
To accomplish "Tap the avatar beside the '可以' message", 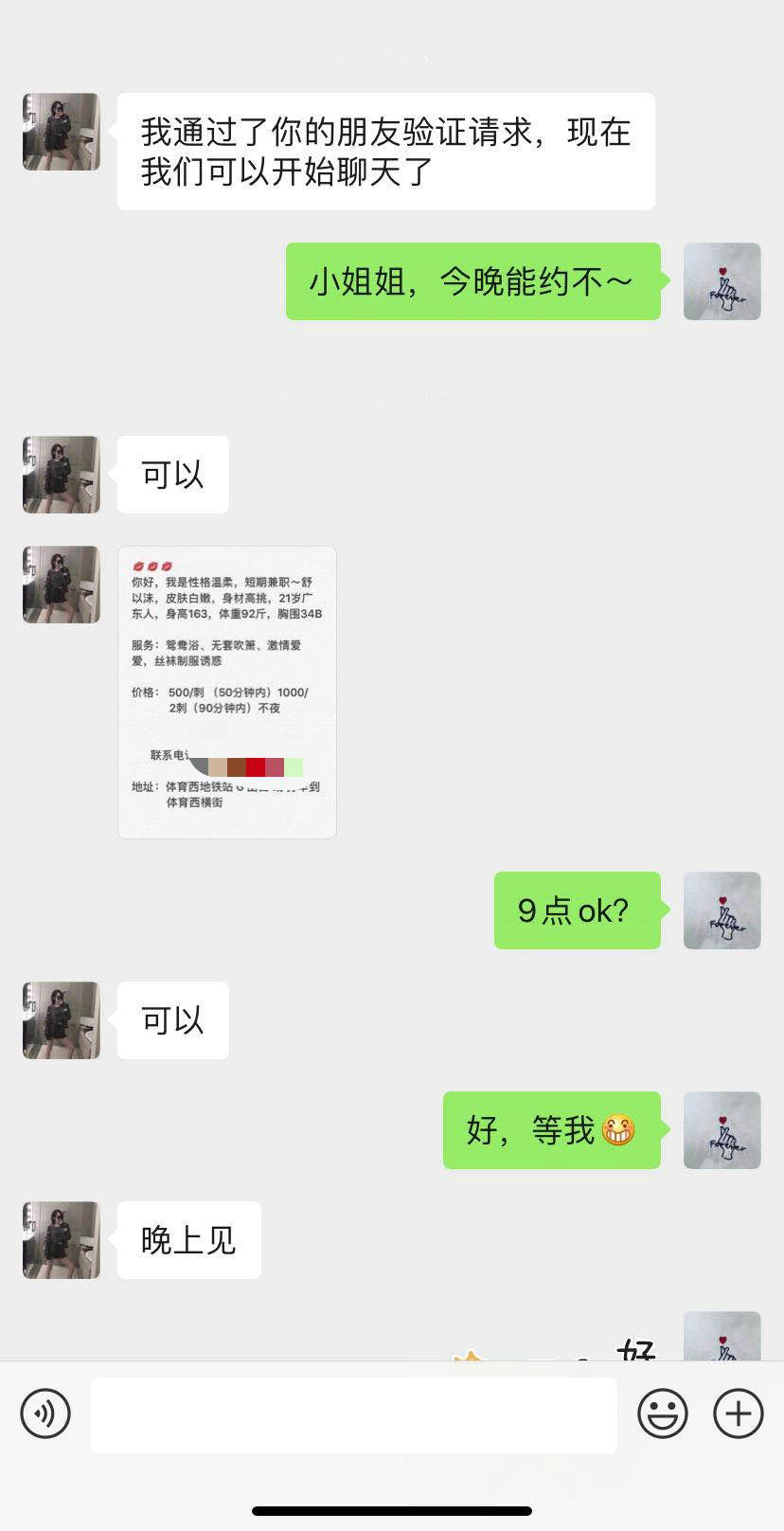I will (61, 475).
